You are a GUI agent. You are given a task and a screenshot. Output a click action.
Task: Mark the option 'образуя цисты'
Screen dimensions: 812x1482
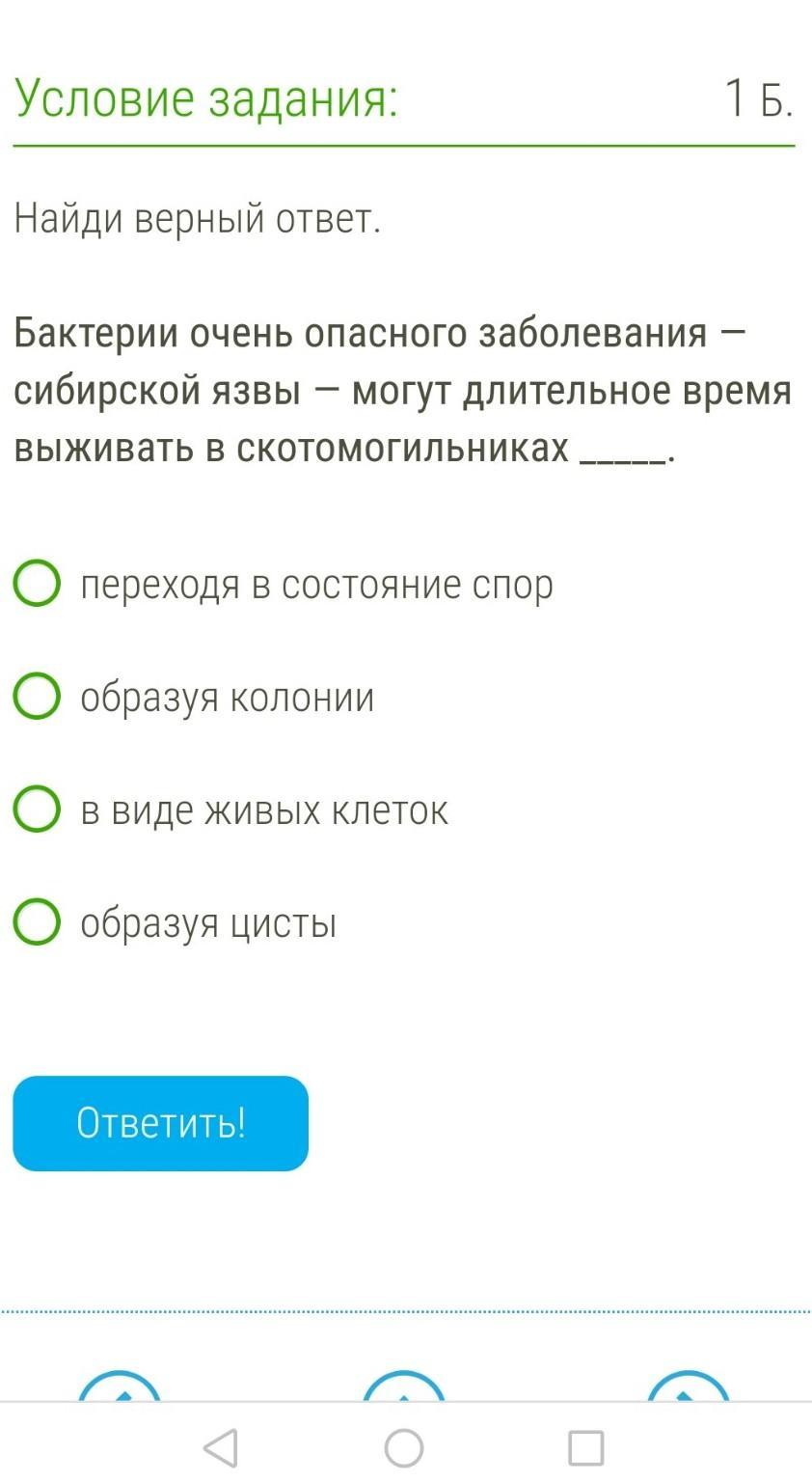(38, 922)
